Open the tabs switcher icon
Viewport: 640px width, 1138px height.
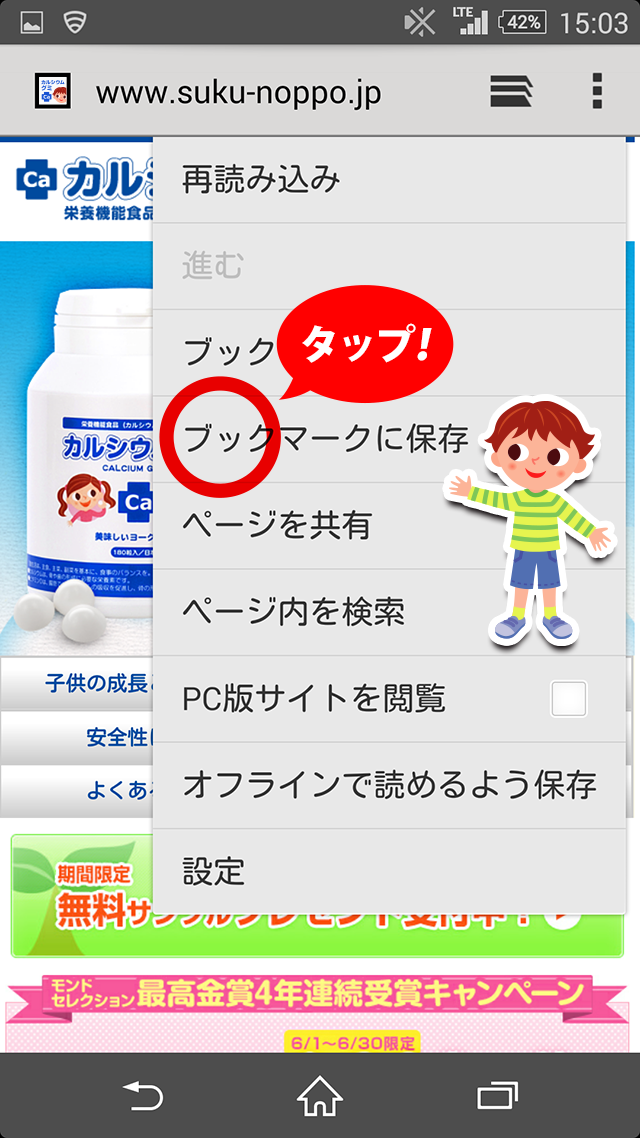(511, 92)
